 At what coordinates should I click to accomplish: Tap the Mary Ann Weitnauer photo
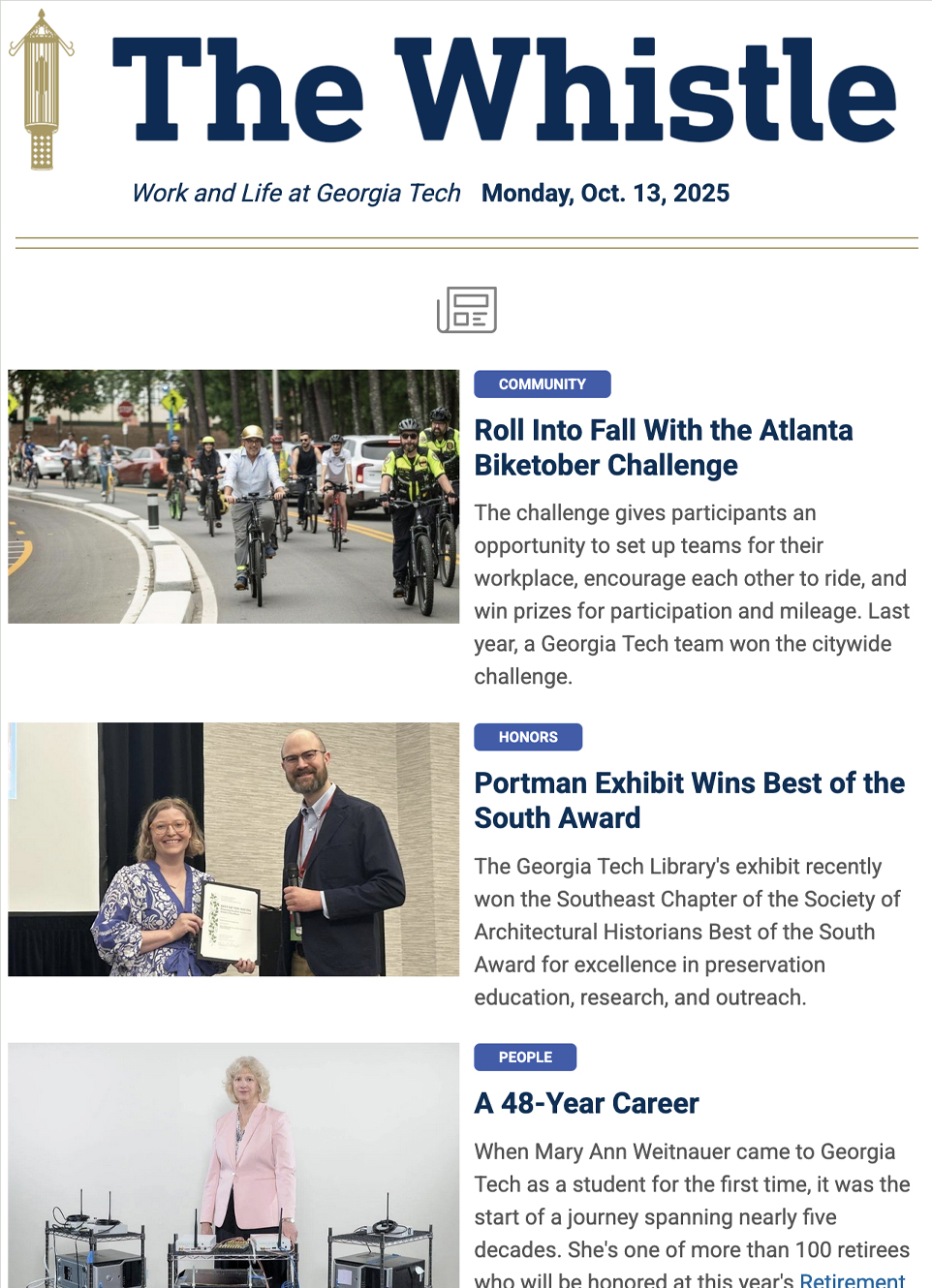tap(233, 1164)
